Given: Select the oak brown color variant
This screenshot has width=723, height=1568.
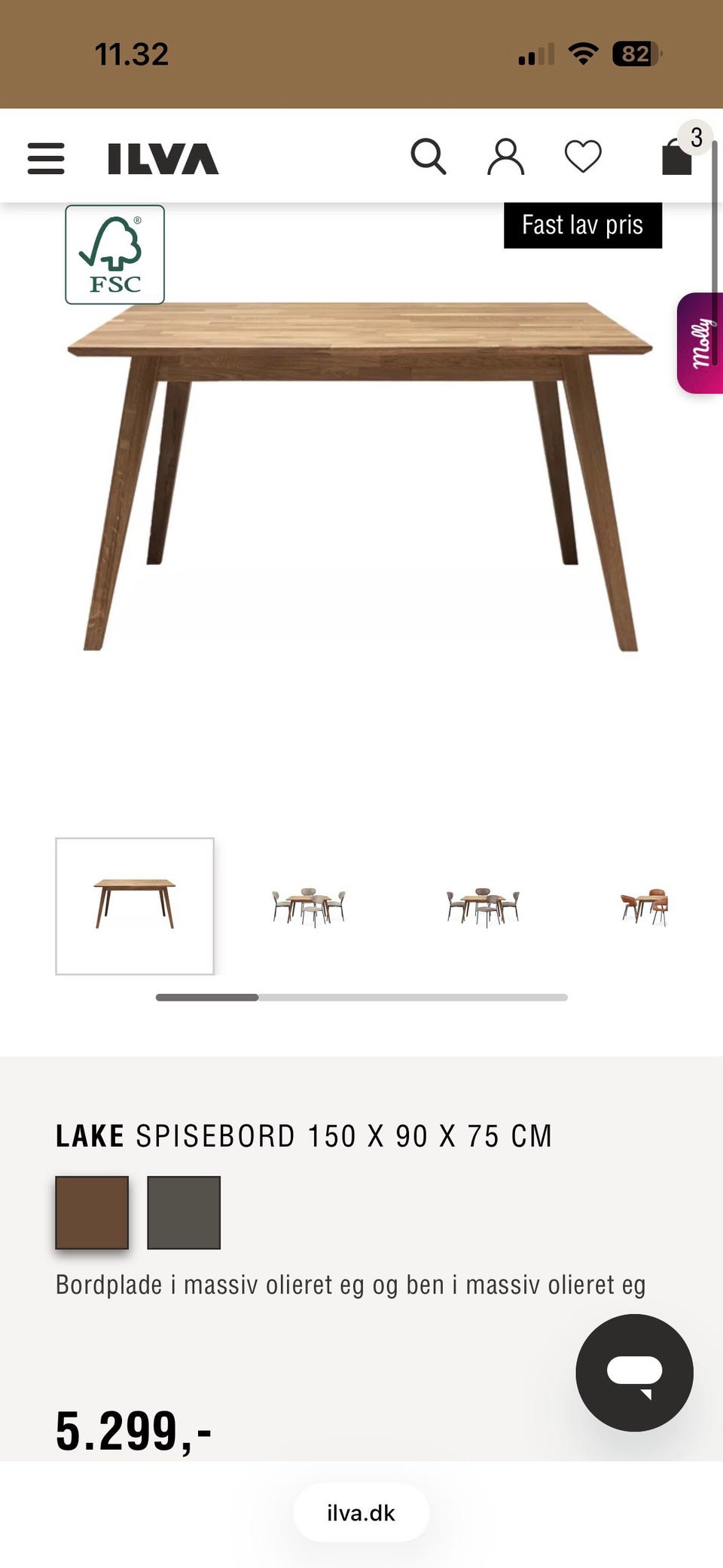Looking at the screenshot, I should tap(92, 1213).
